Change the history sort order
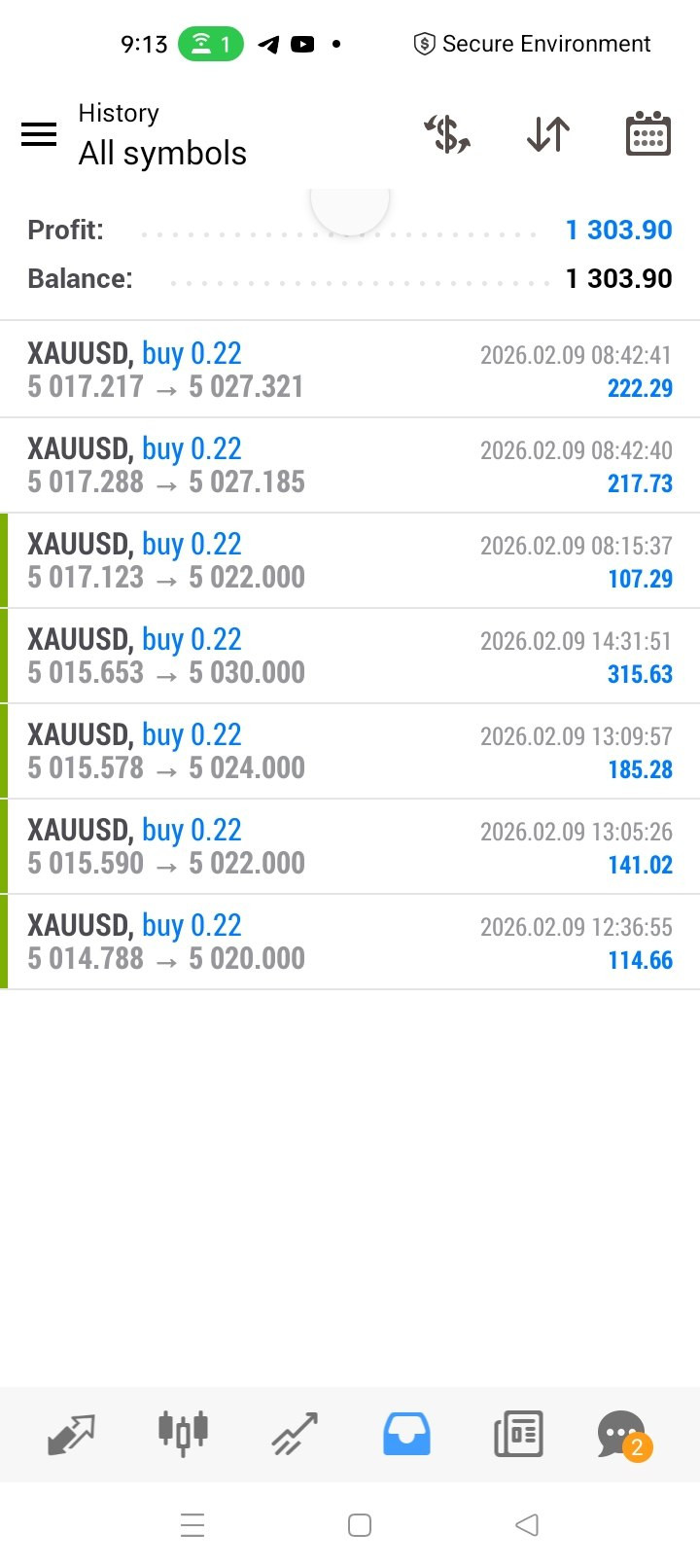Viewport: 700px width, 1568px height. click(548, 134)
